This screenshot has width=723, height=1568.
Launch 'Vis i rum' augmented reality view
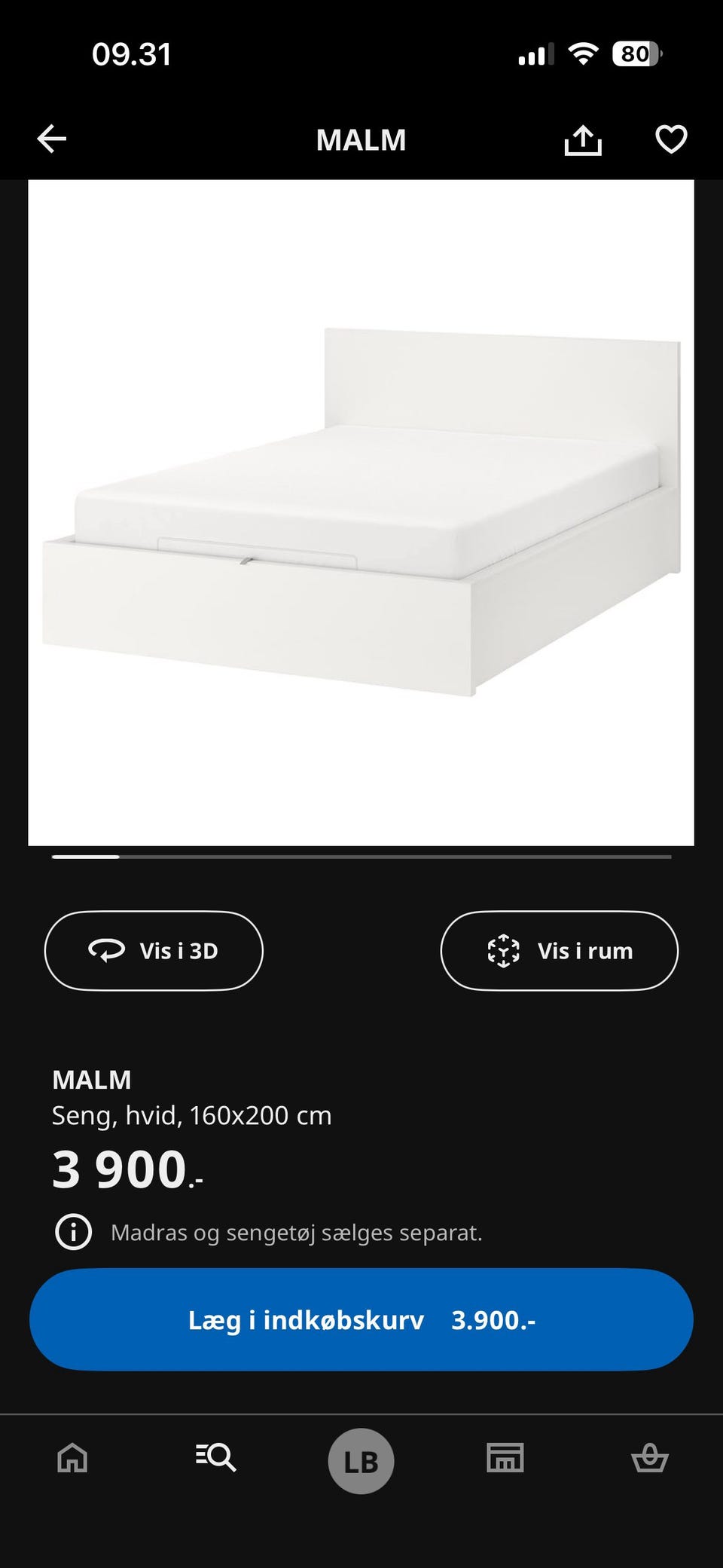[x=560, y=950]
